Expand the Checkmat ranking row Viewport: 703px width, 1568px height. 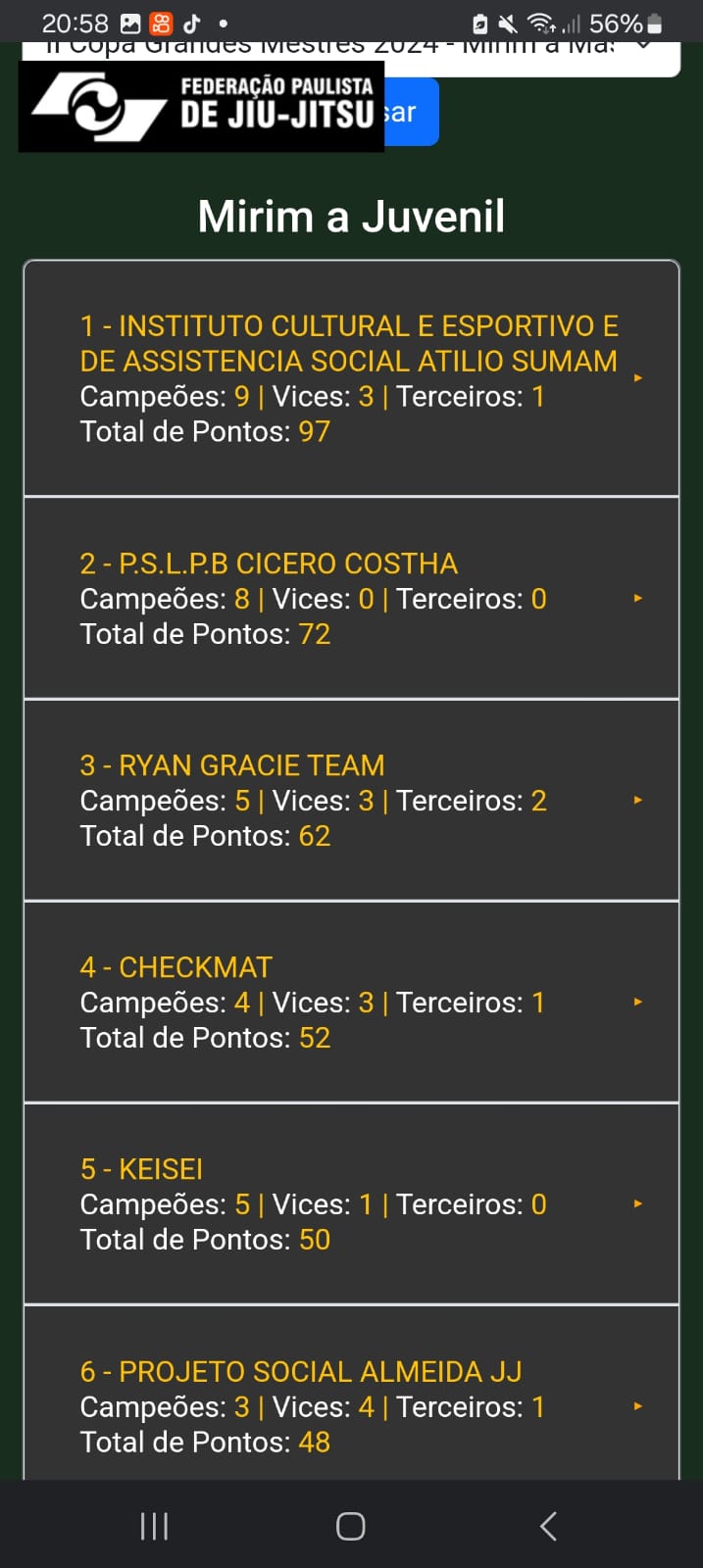point(350,1002)
